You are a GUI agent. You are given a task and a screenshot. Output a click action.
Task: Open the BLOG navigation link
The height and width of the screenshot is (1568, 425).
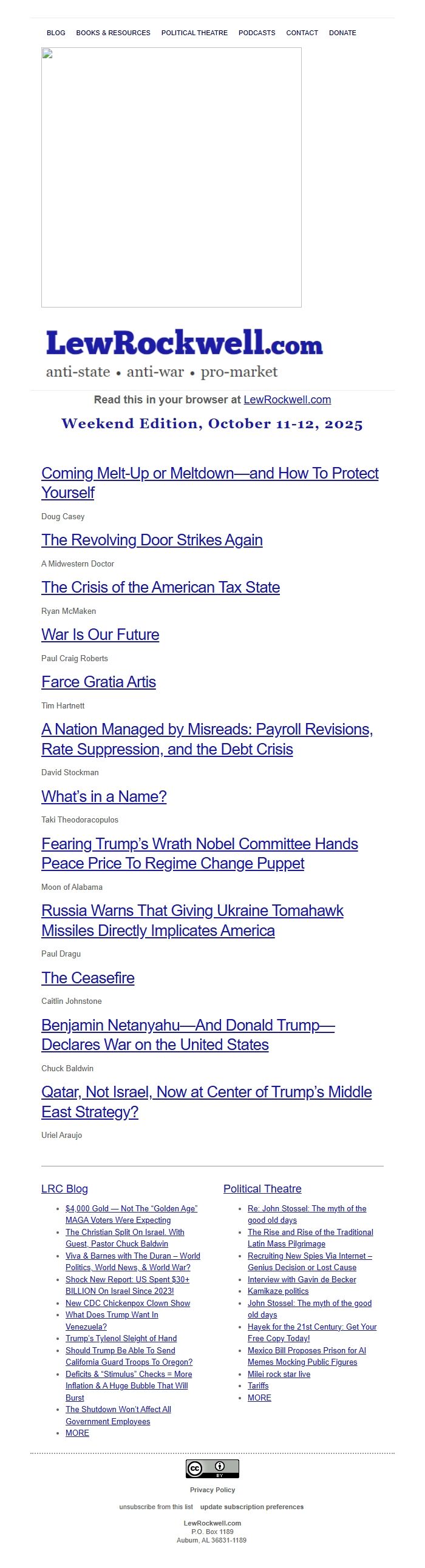pyautogui.click(x=55, y=33)
